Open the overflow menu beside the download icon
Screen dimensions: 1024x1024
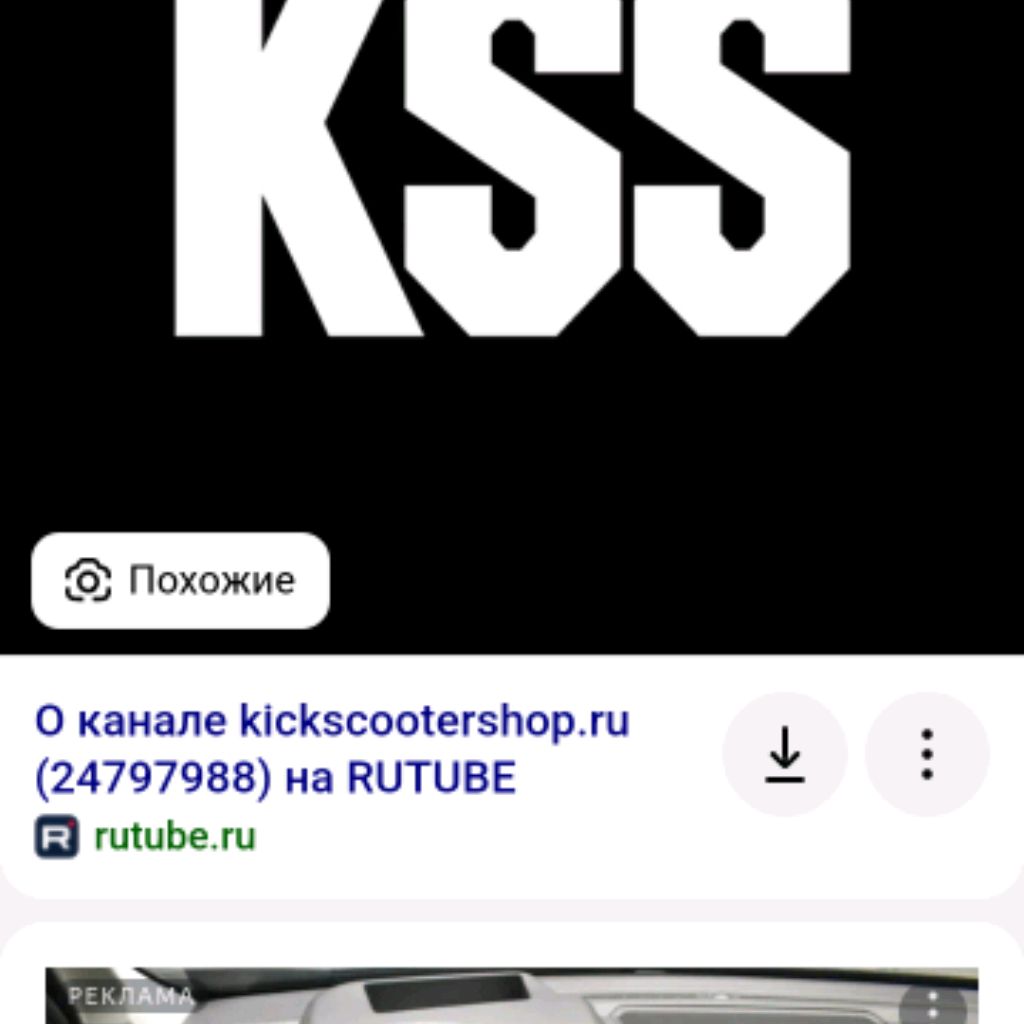pyautogui.click(x=927, y=754)
